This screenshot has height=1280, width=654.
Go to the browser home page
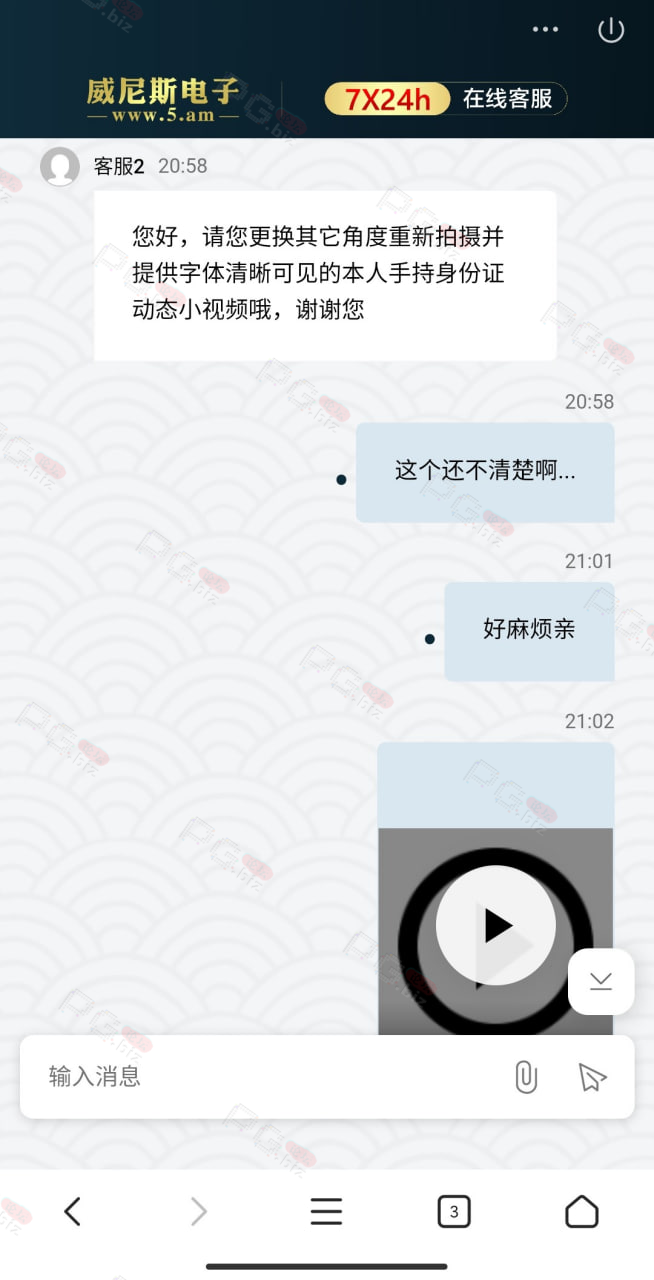[582, 1212]
